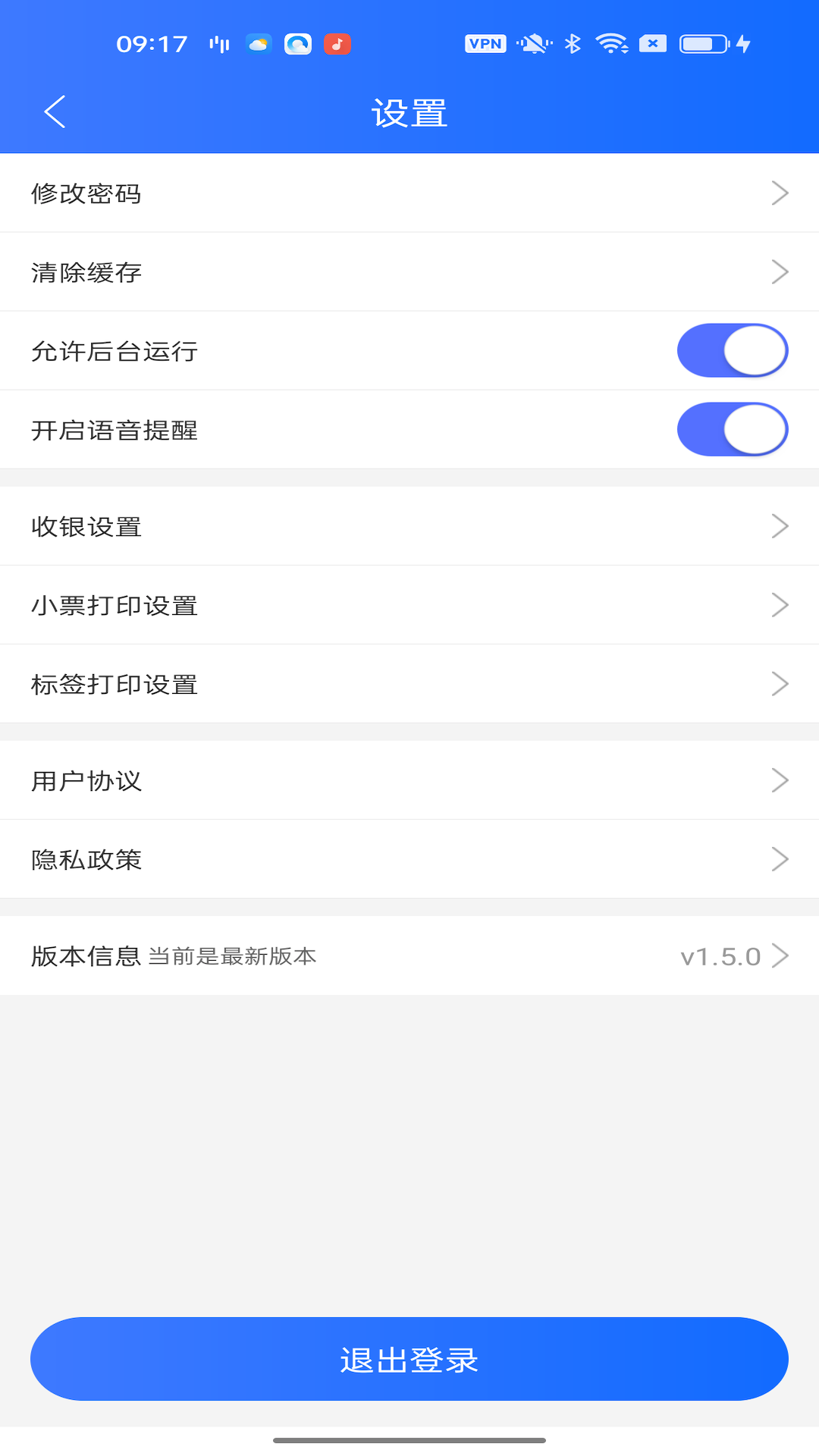Image resolution: width=819 pixels, height=1456 pixels.
Task: Click the muted notification icon in the status bar
Action: pos(535,43)
